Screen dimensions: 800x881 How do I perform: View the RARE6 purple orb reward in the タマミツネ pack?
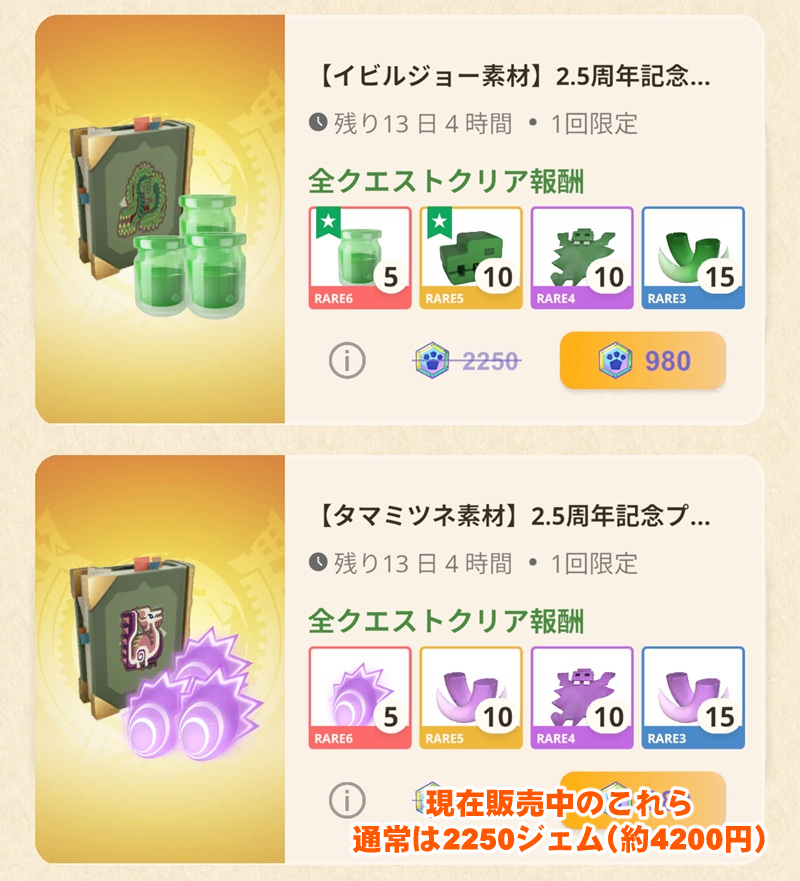[x=360, y=697]
